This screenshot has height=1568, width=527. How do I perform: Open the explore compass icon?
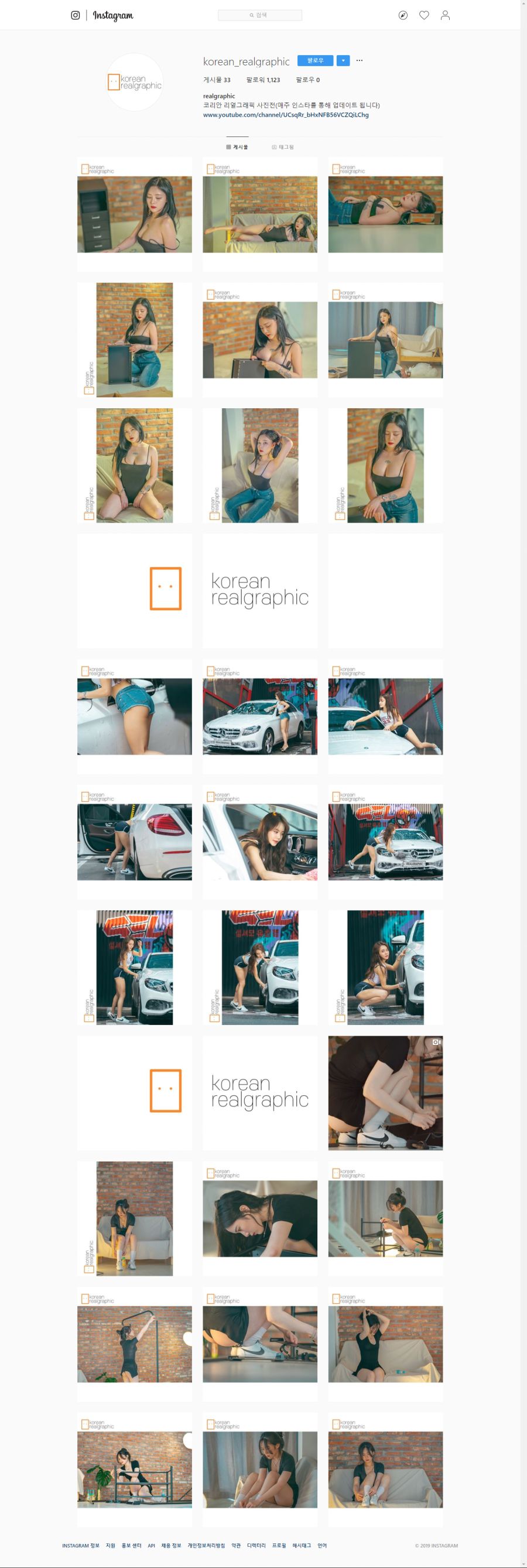click(x=403, y=15)
